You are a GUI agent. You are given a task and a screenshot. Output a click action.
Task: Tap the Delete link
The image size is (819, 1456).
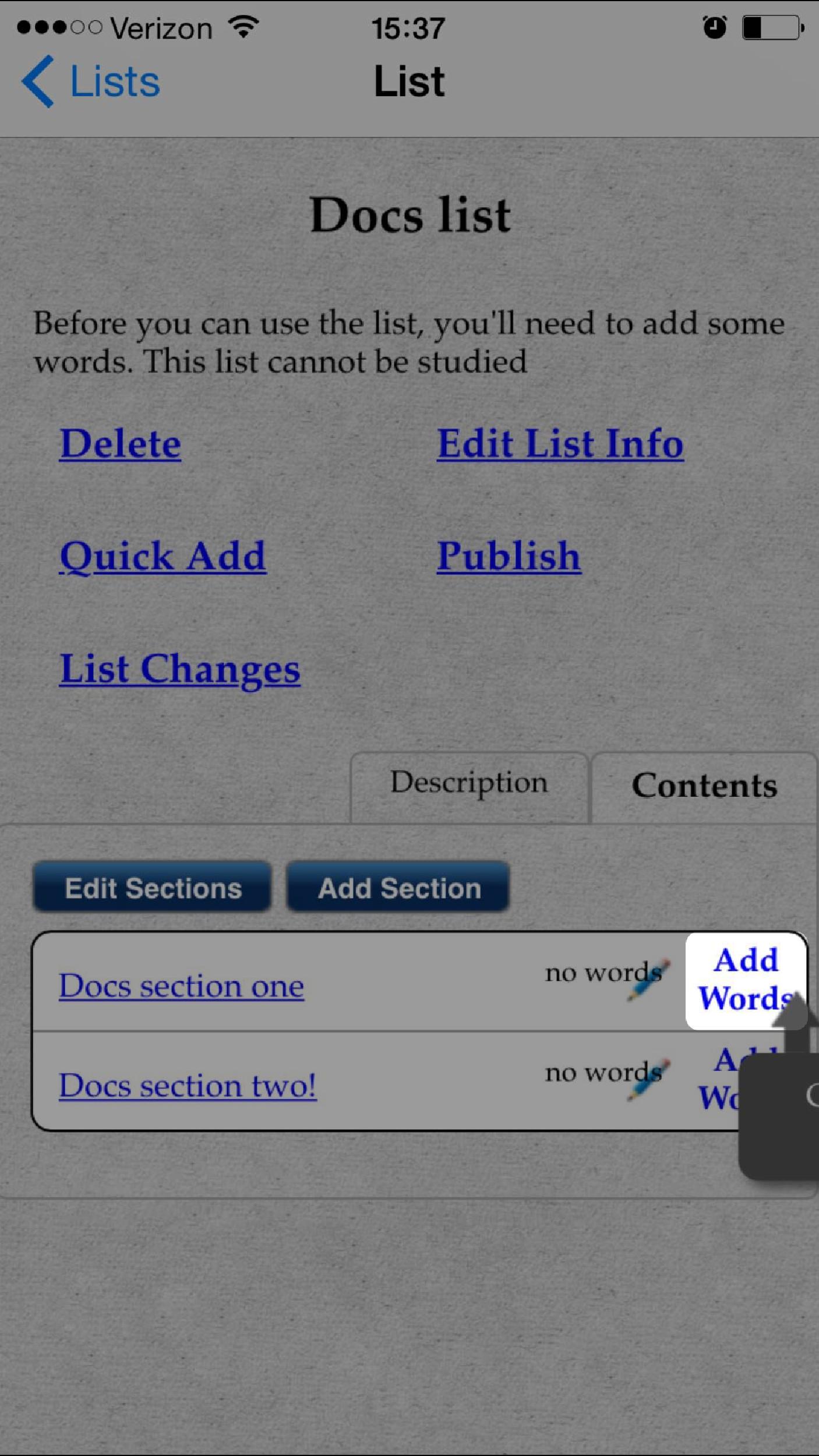tap(120, 444)
